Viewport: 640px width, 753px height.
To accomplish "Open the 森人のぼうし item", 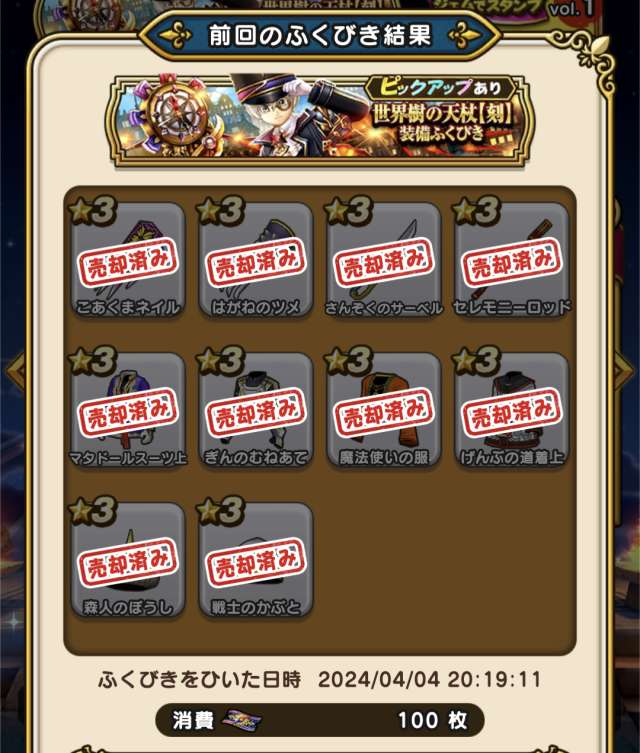I will pyautogui.click(x=127, y=560).
